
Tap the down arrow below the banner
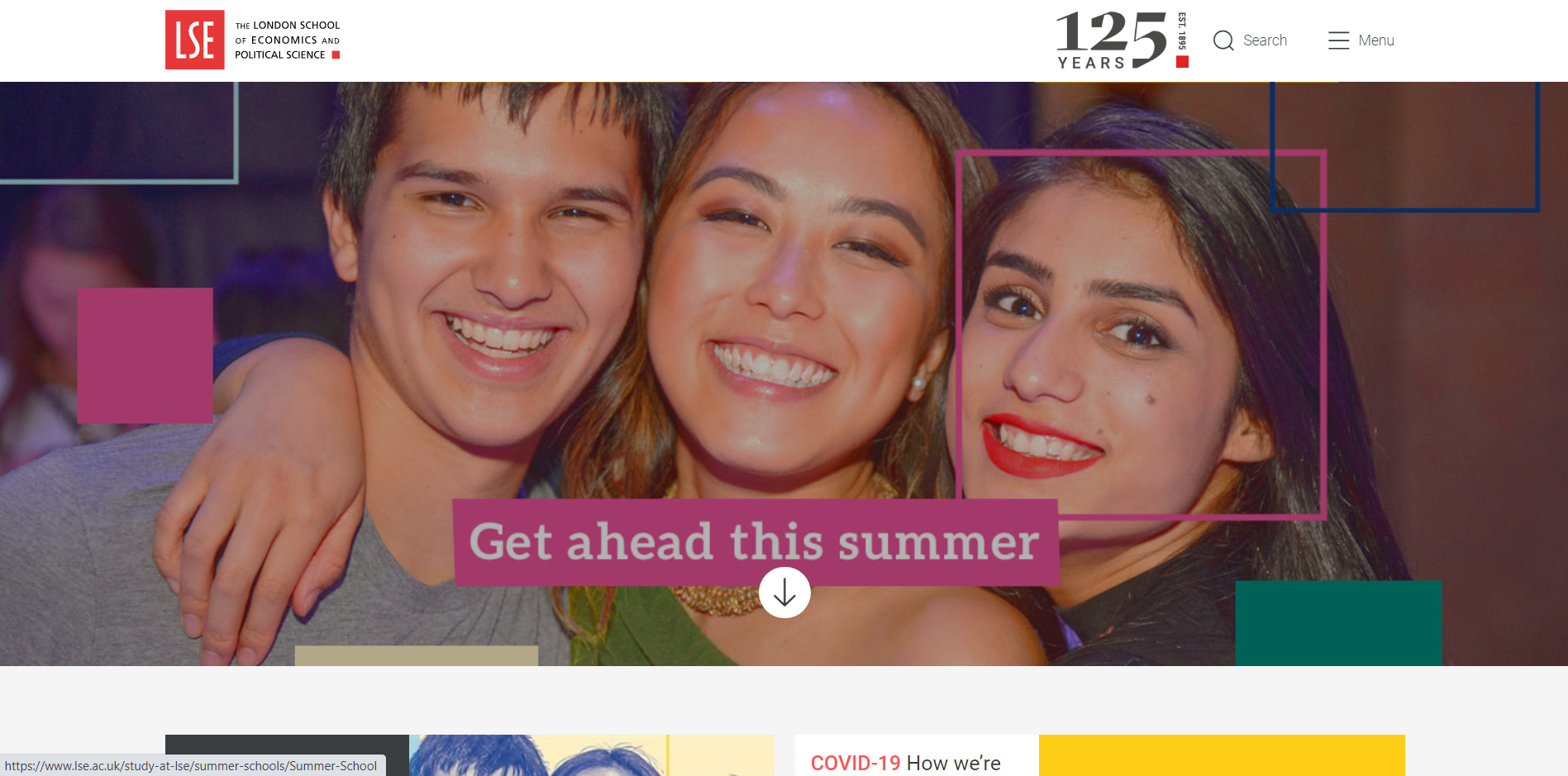[x=784, y=593]
